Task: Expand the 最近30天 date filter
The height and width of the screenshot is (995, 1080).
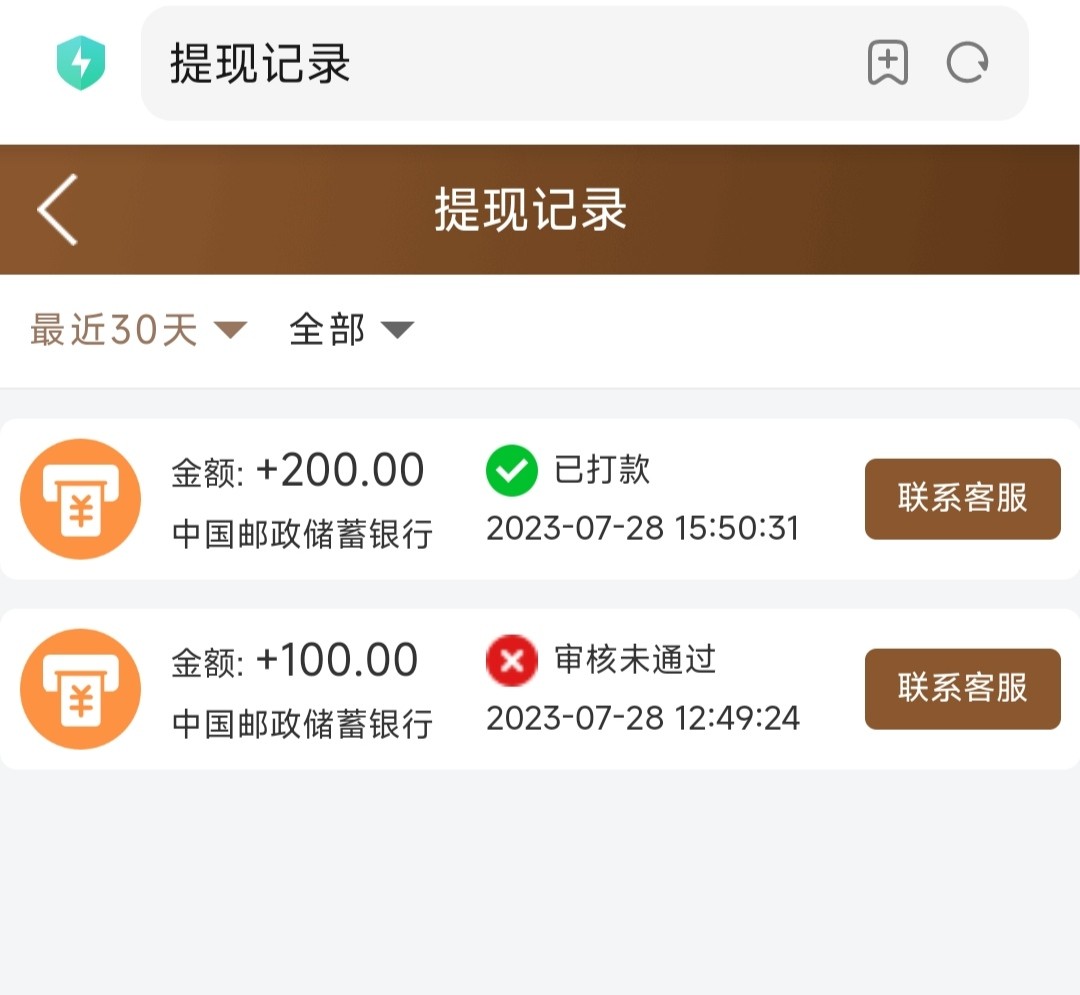Action: click(x=138, y=329)
